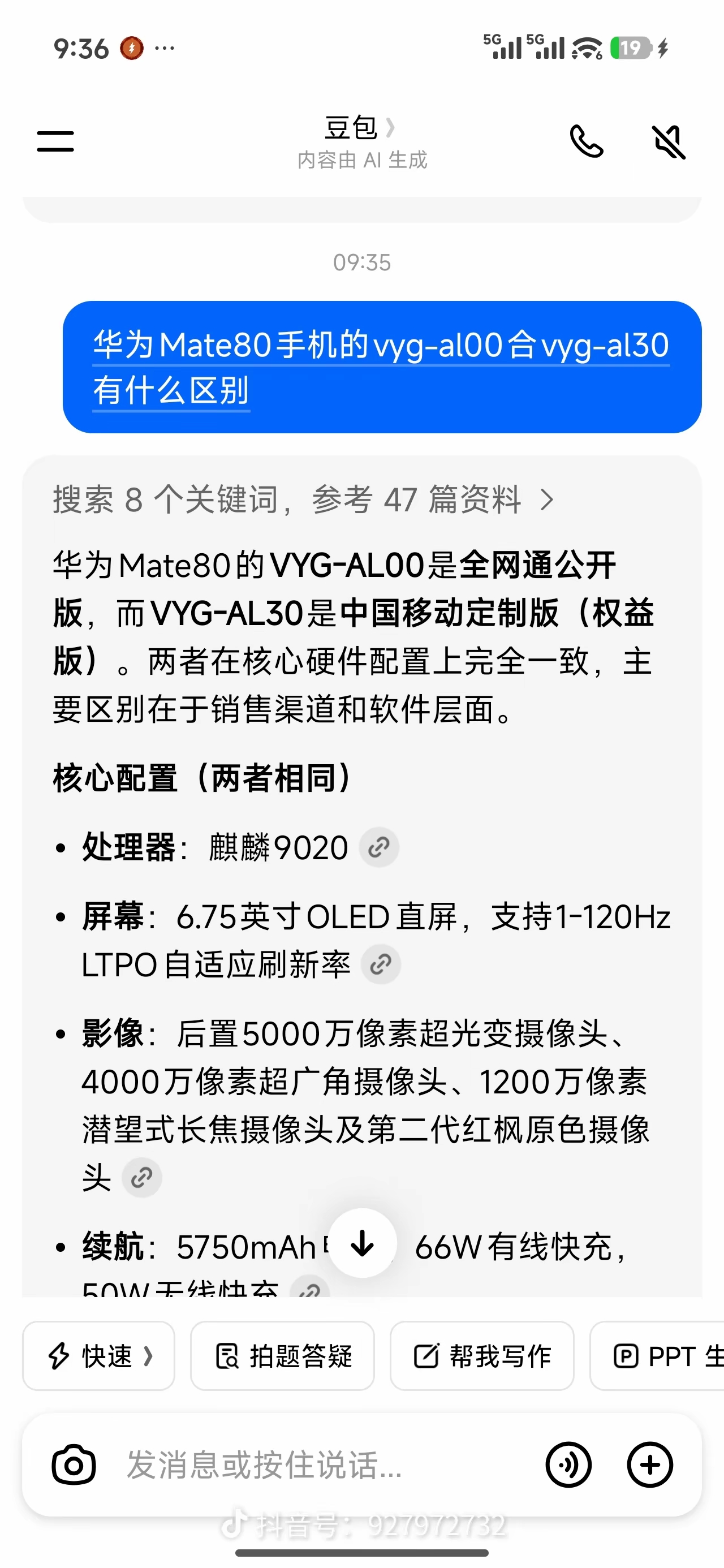Switch to voice input mode
Image resolution: width=724 pixels, height=1568 pixels.
(x=568, y=1464)
